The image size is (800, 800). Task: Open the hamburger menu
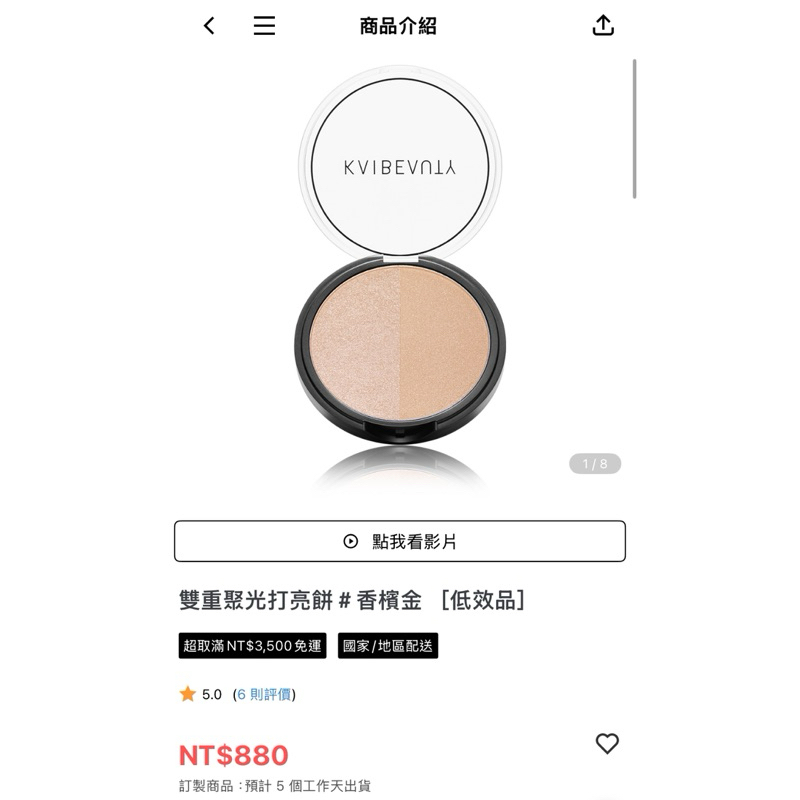click(x=264, y=26)
